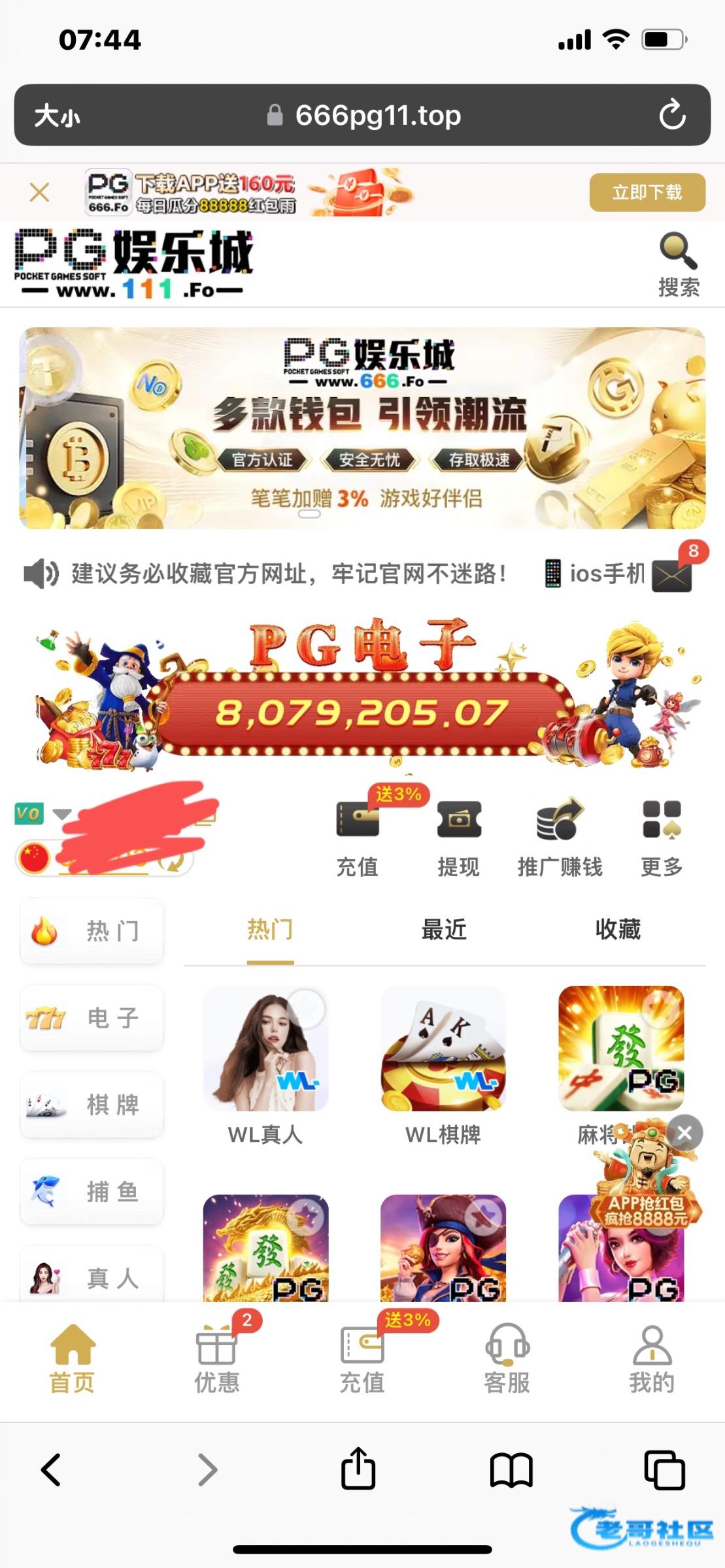Close the floating APP抢红包 popup
Image resolution: width=725 pixels, height=1568 pixels.
pos(684,1133)
